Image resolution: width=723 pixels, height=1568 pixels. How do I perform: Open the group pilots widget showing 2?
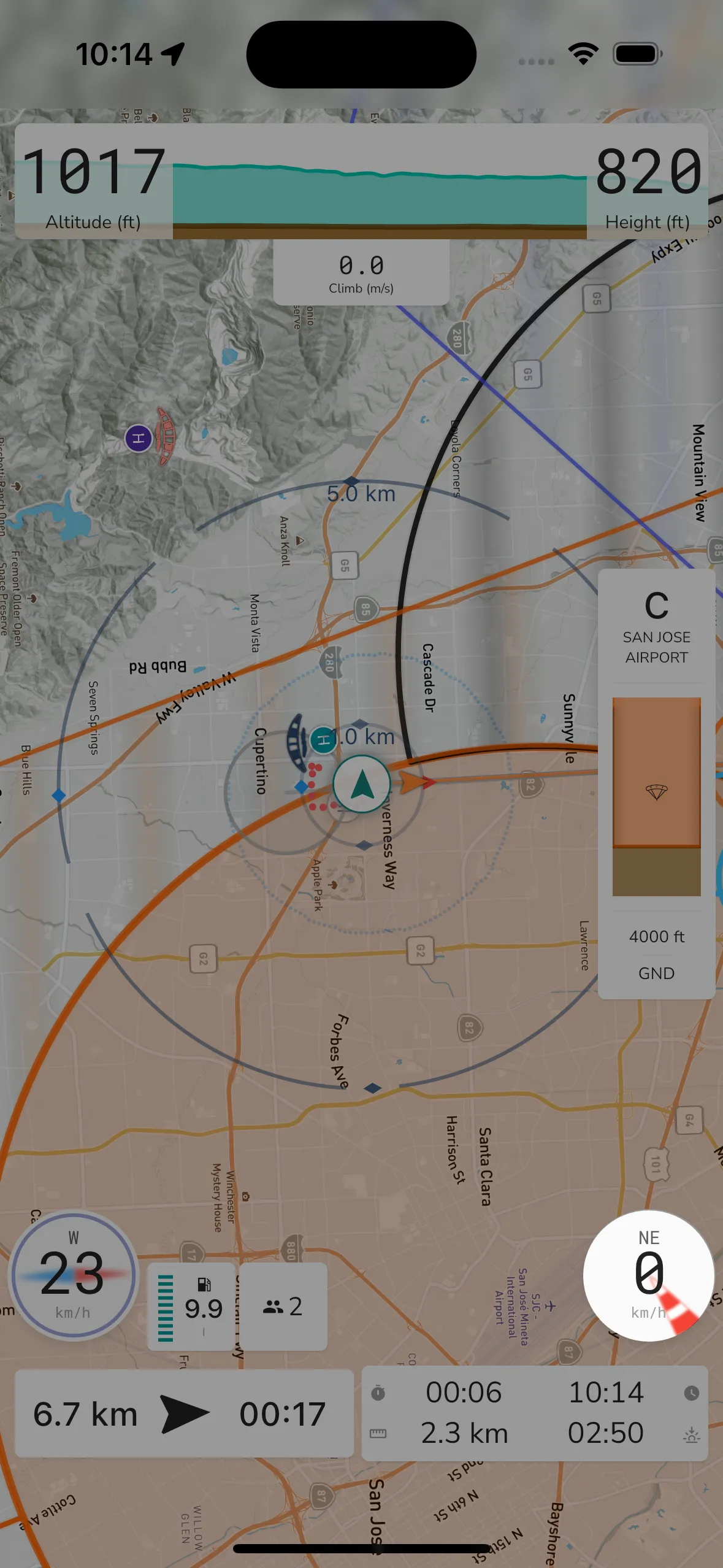[x=283, y=1307]
